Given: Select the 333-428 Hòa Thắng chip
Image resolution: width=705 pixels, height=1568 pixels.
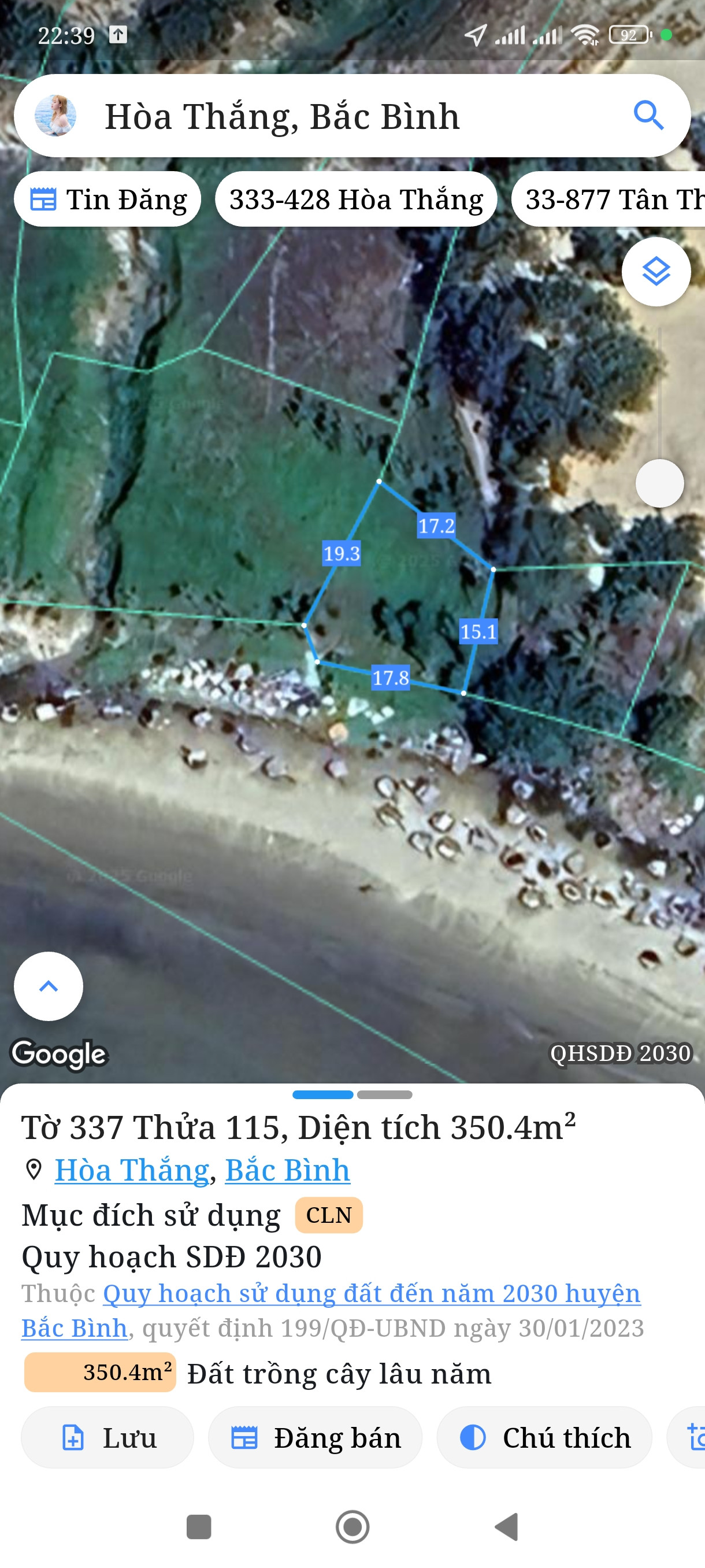Looking at the screenshot, I should tap(356, 199).
